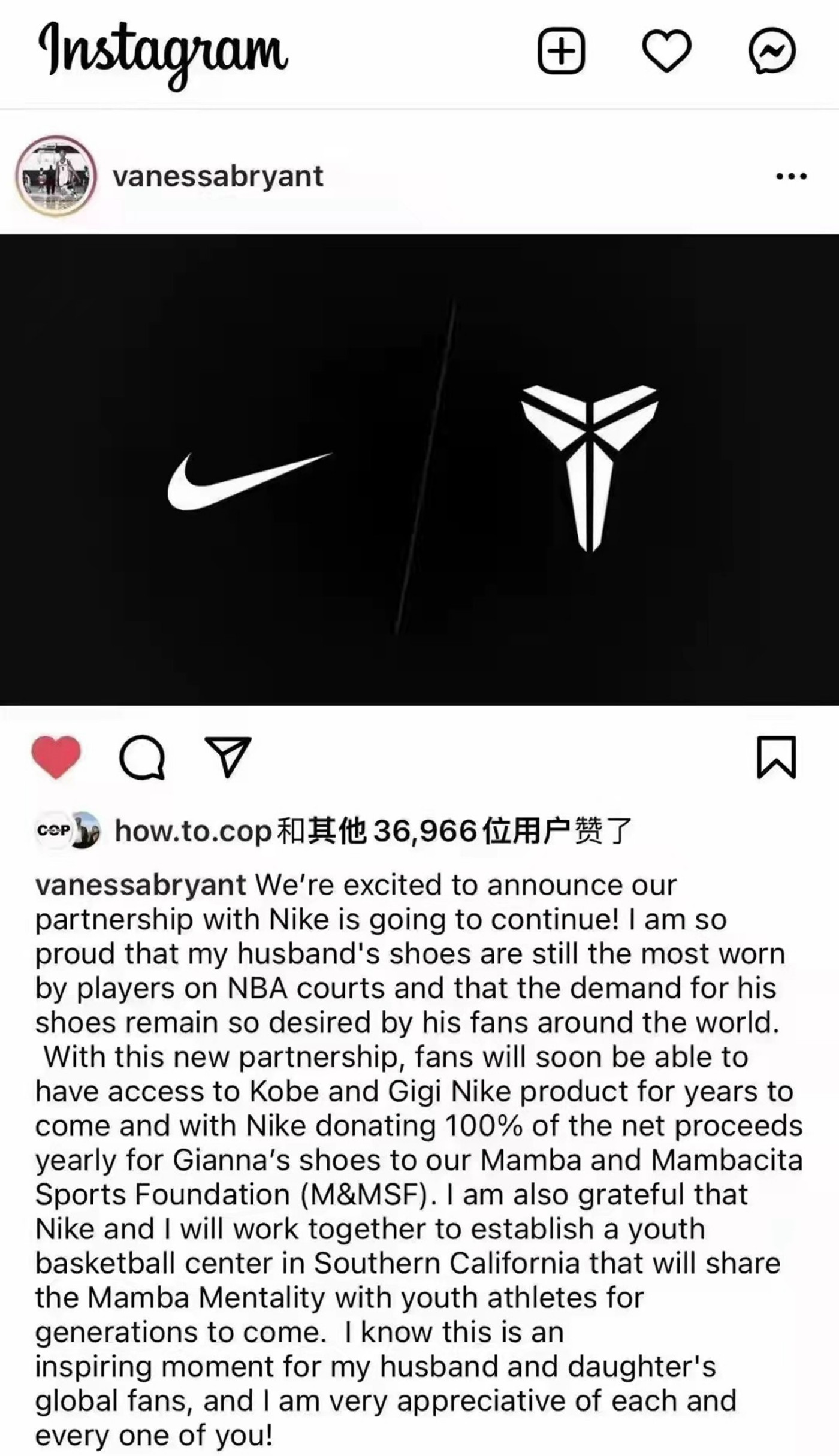Open vanessabryant's profile picture

[56, 176]
